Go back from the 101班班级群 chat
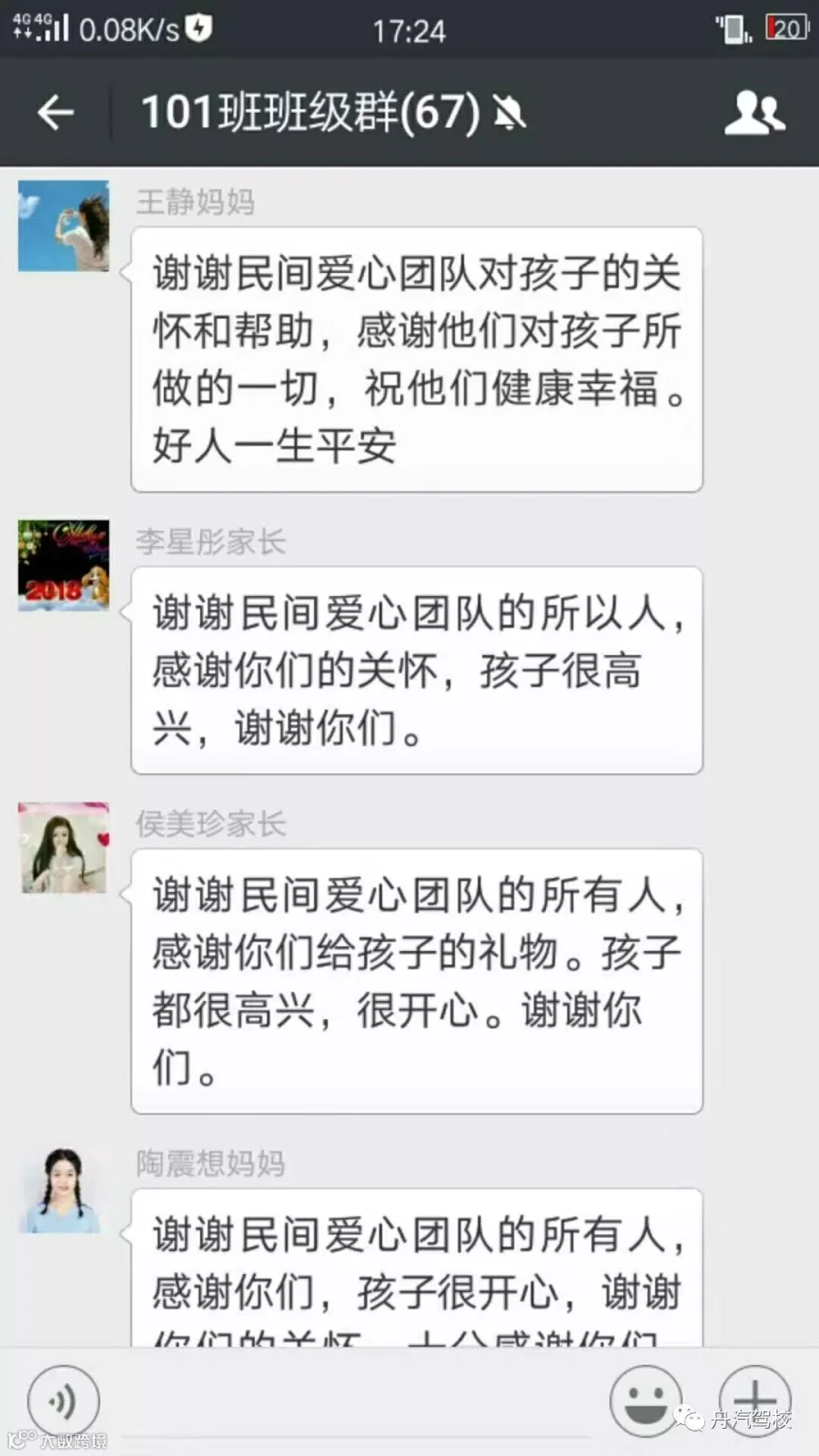 tap(56, 113)
